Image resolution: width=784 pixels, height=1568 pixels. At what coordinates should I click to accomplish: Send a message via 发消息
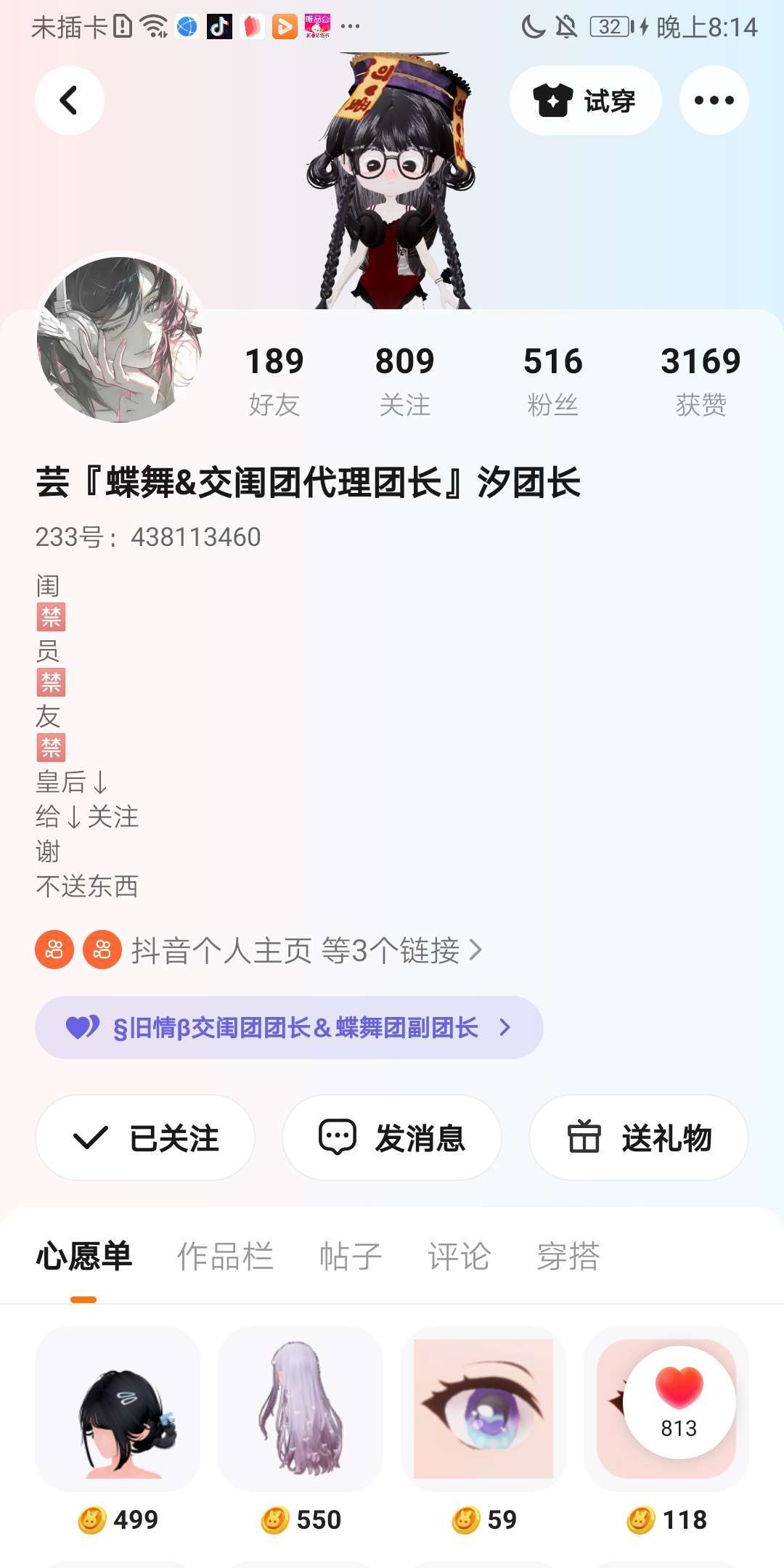[392, 1138]
